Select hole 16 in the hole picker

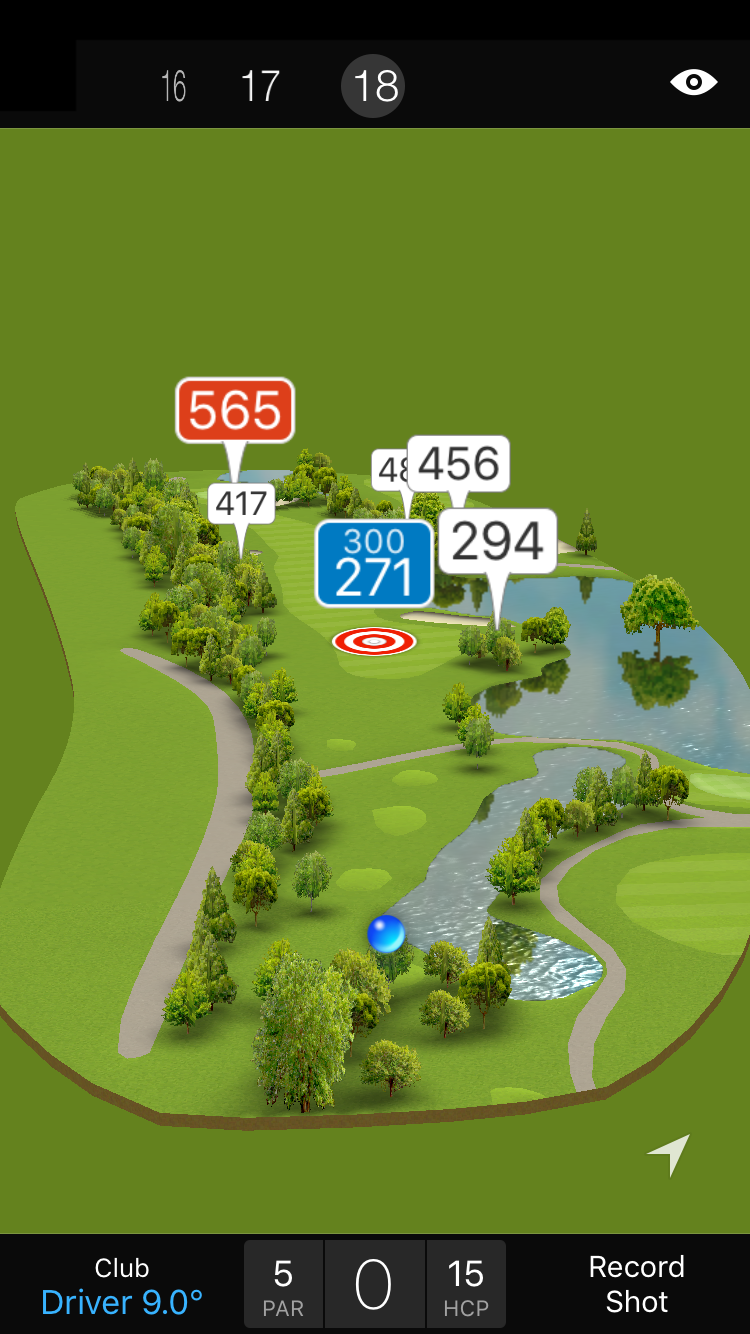coord(174,86)
